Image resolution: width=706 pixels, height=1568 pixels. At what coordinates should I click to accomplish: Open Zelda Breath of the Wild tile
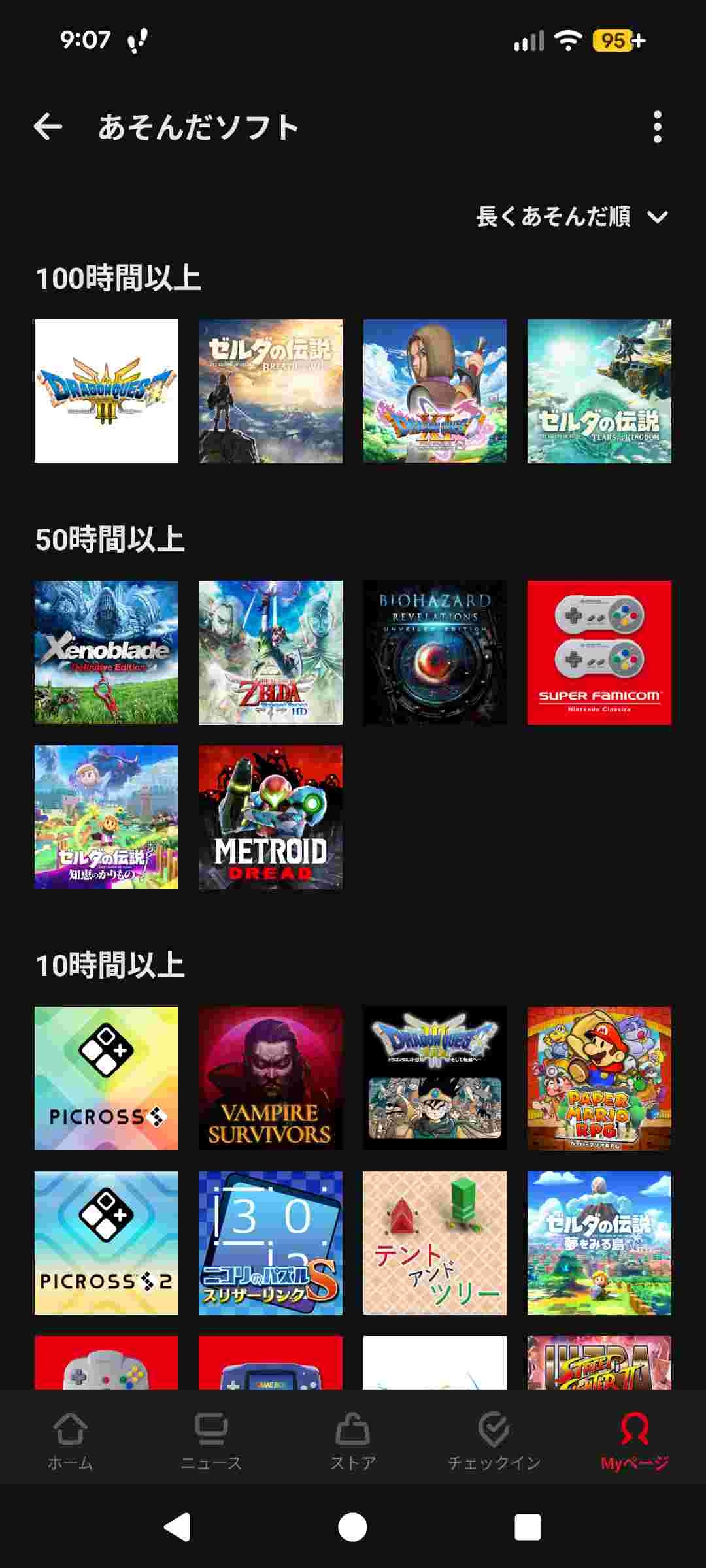270,391
